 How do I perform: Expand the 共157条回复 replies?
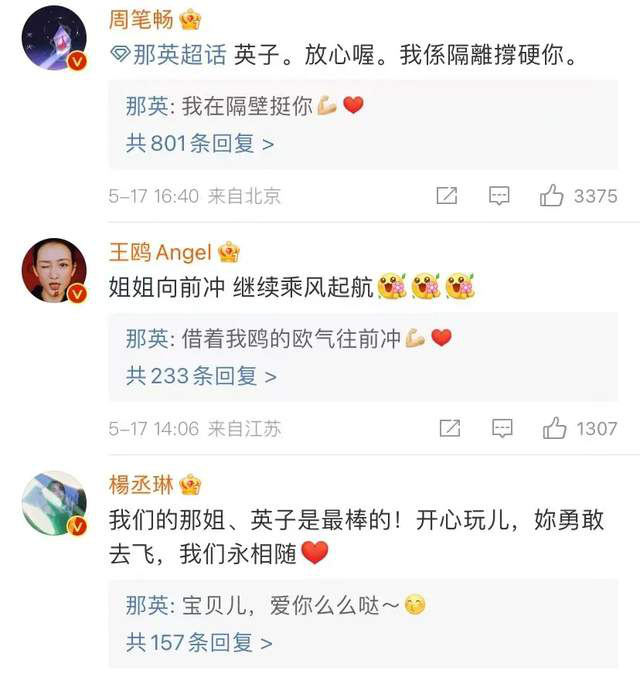(x=199, y=642)
